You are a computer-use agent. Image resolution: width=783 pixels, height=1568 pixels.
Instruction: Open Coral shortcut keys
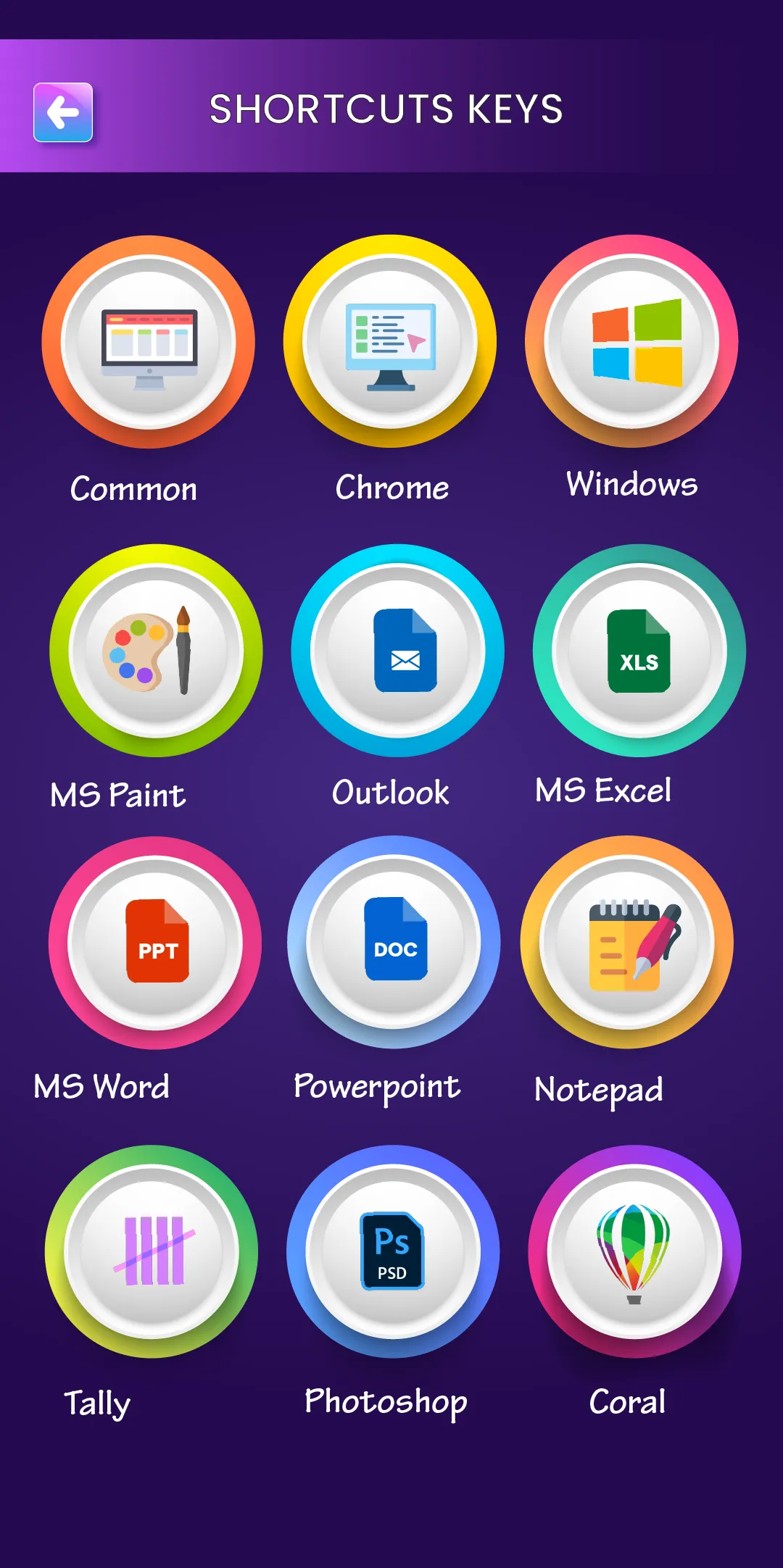click(x=634, y=1251)
